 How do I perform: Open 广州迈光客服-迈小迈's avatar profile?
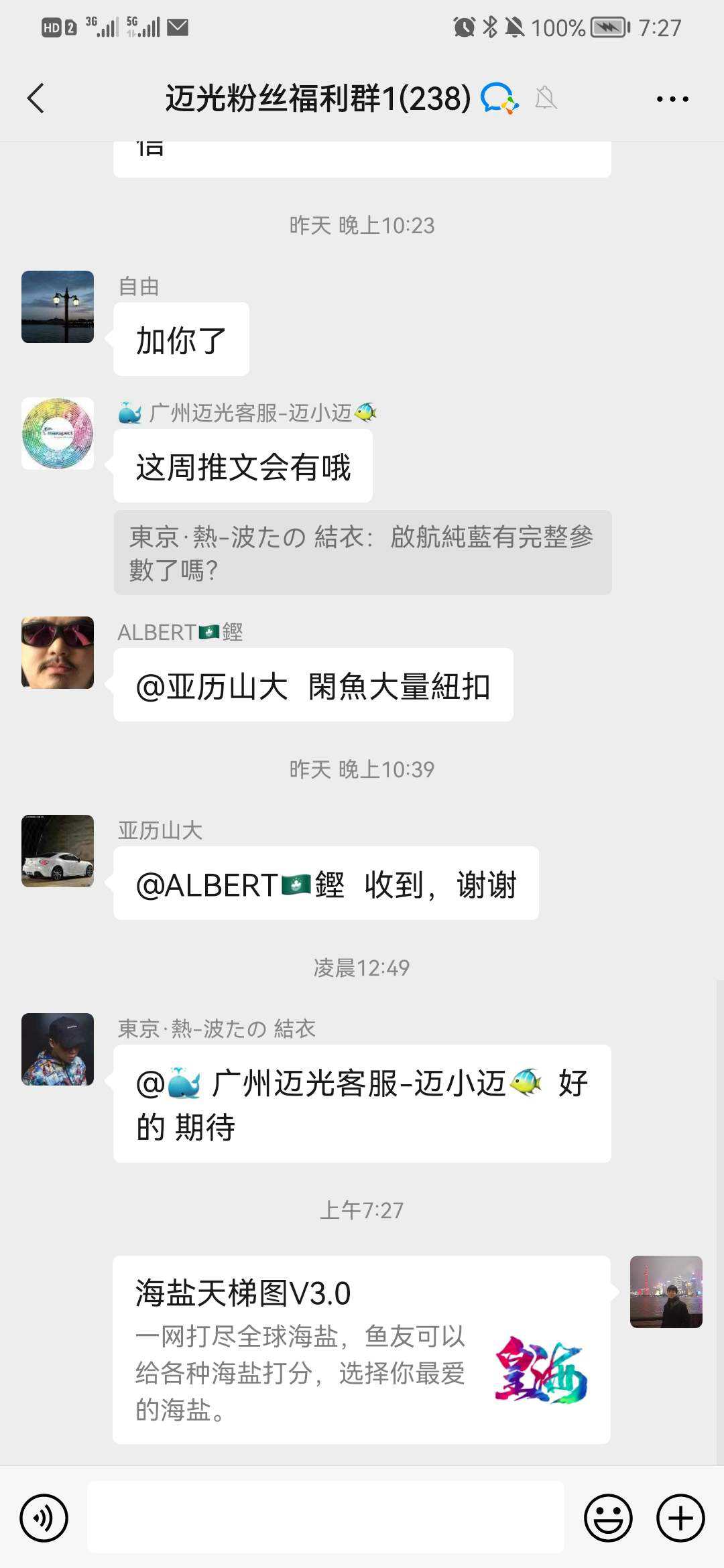pyautogui.click(x=58, y=434)
